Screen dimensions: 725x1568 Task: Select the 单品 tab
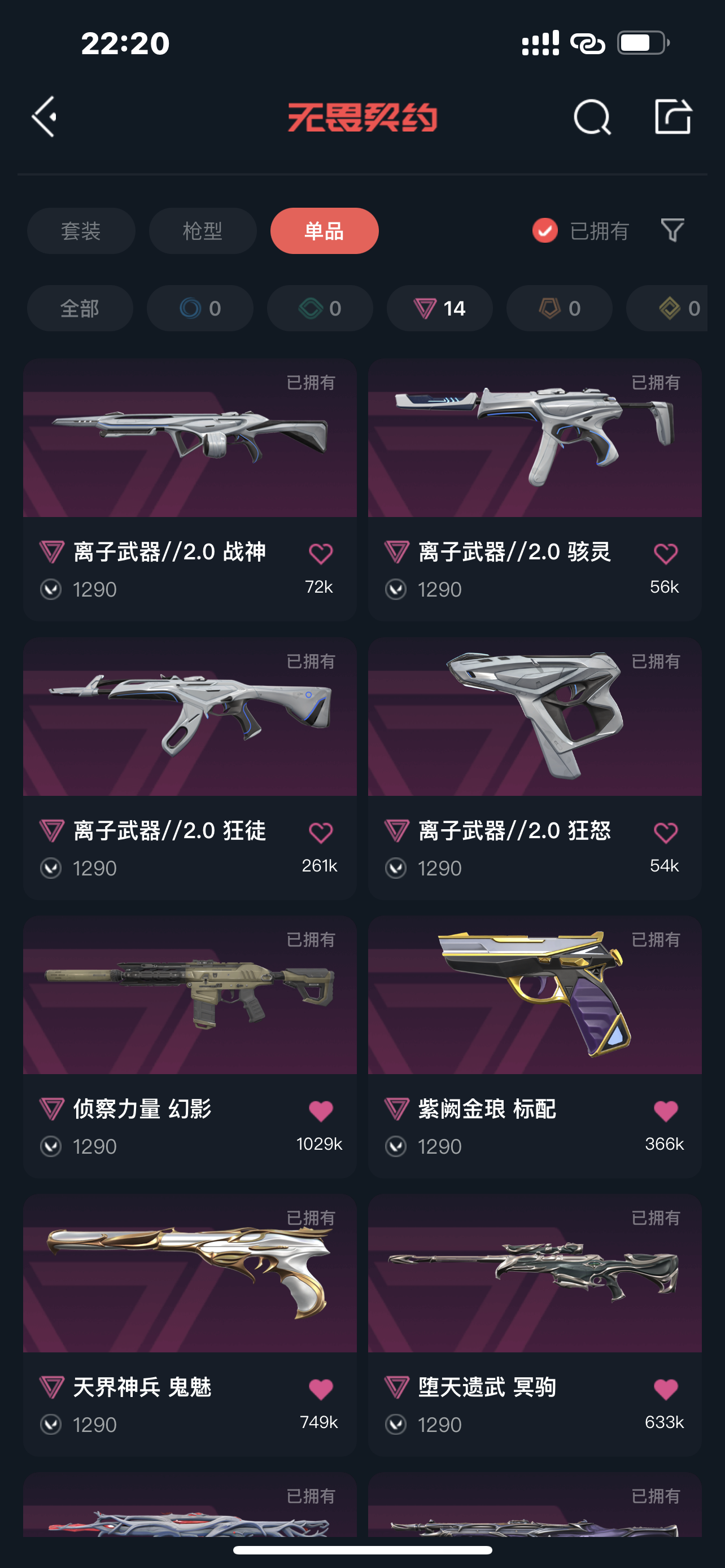click(x=325, y=231)
